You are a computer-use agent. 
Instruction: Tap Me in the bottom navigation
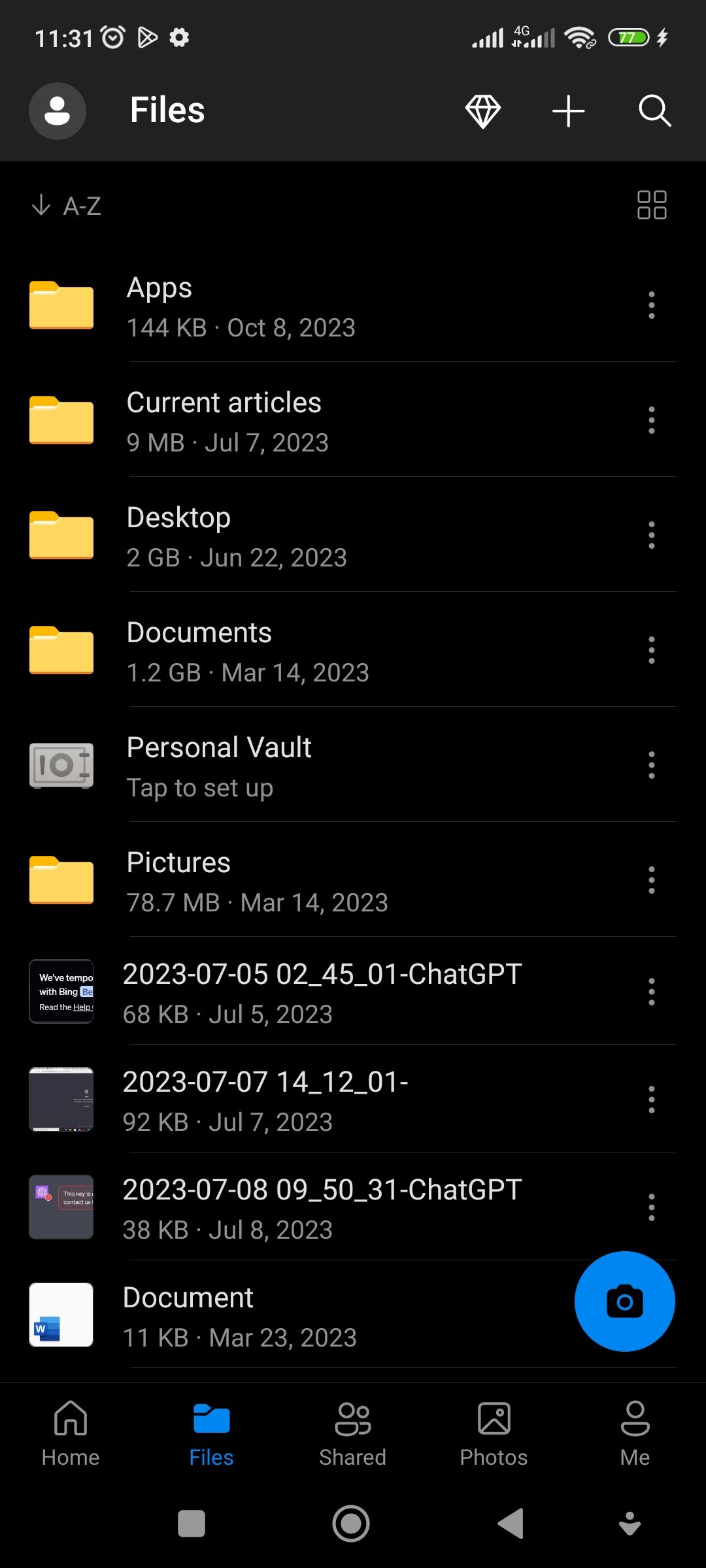tap(635, 1433)
